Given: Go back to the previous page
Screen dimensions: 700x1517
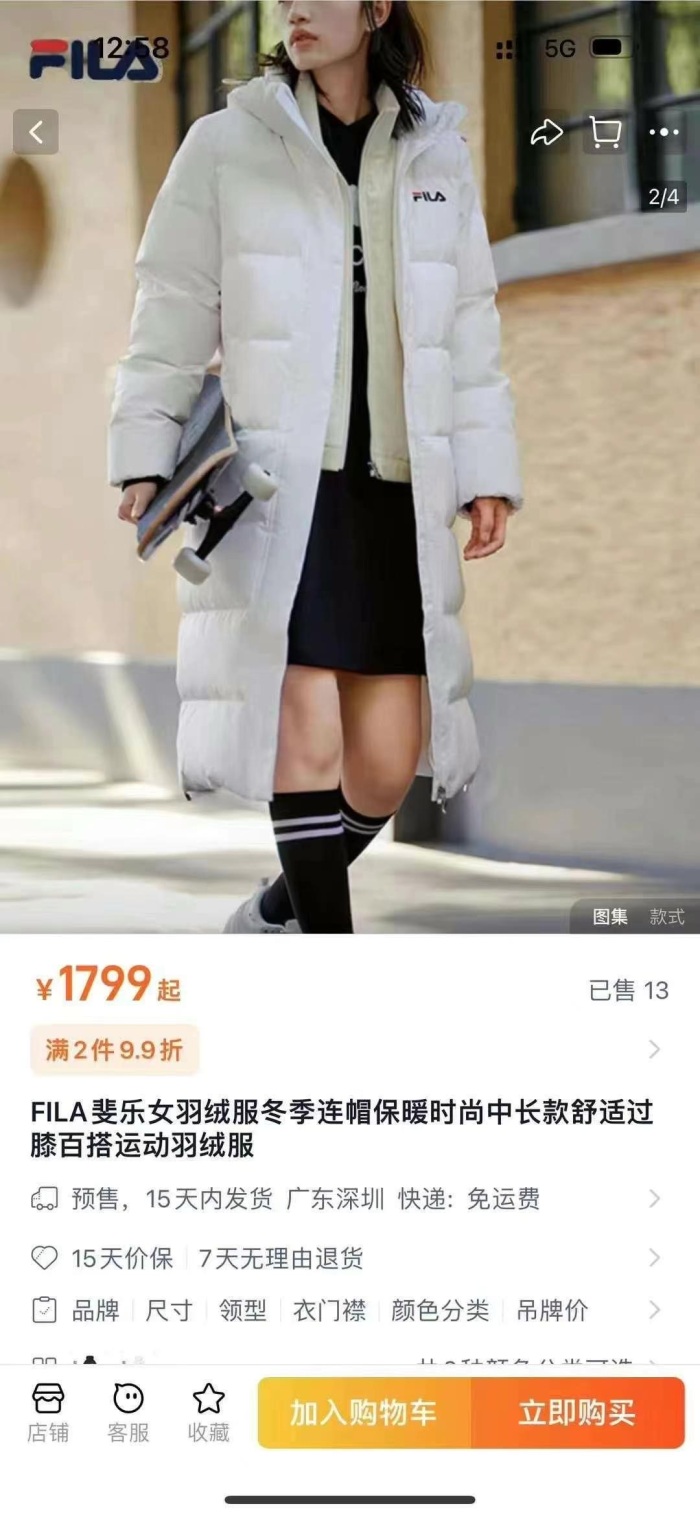Looking at the screenshot, I should pos(36,132).
